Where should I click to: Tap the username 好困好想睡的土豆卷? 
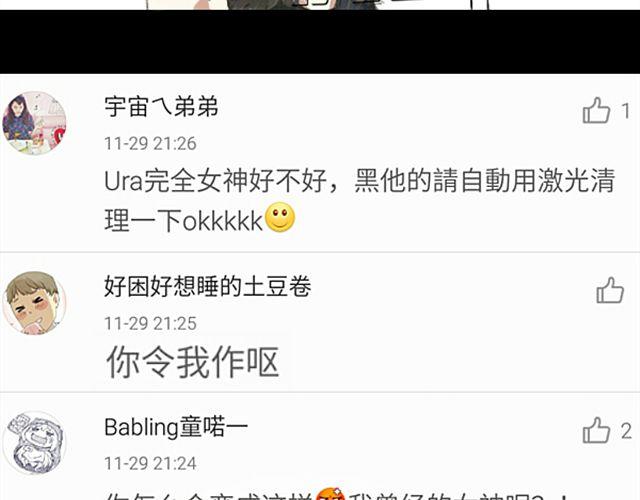208,286
